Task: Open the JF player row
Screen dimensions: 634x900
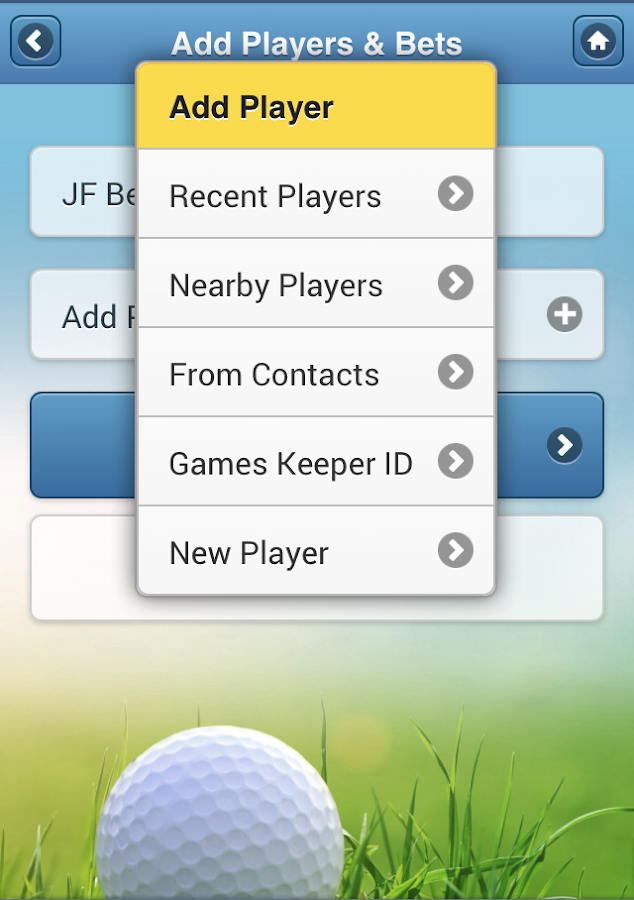Action: click(86, 193)
